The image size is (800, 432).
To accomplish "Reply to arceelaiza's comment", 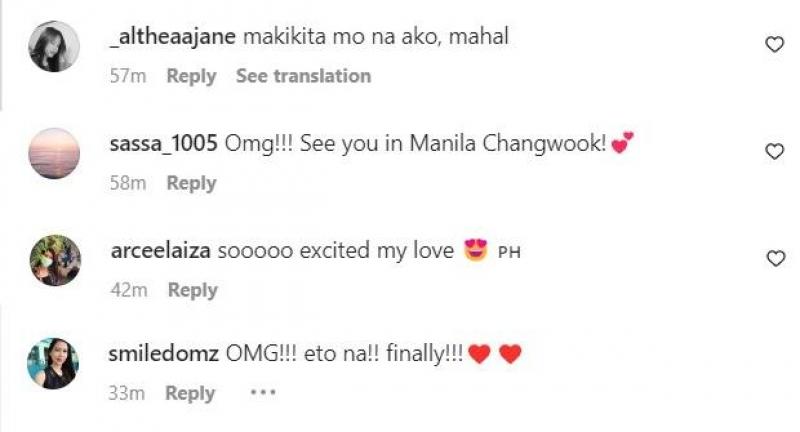I will [191, 290].
